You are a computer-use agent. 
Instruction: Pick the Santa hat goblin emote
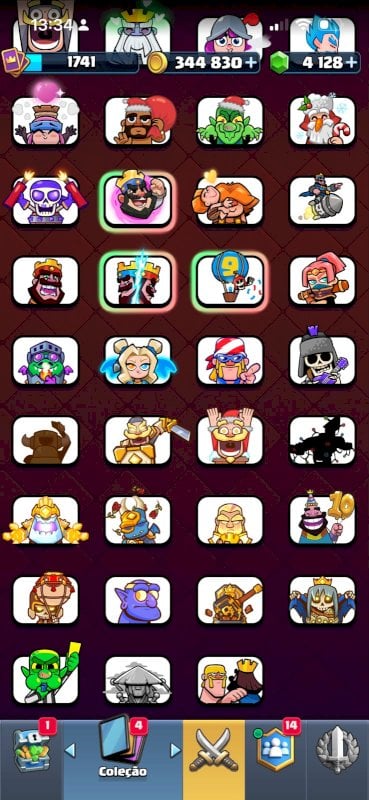(230, 120)
